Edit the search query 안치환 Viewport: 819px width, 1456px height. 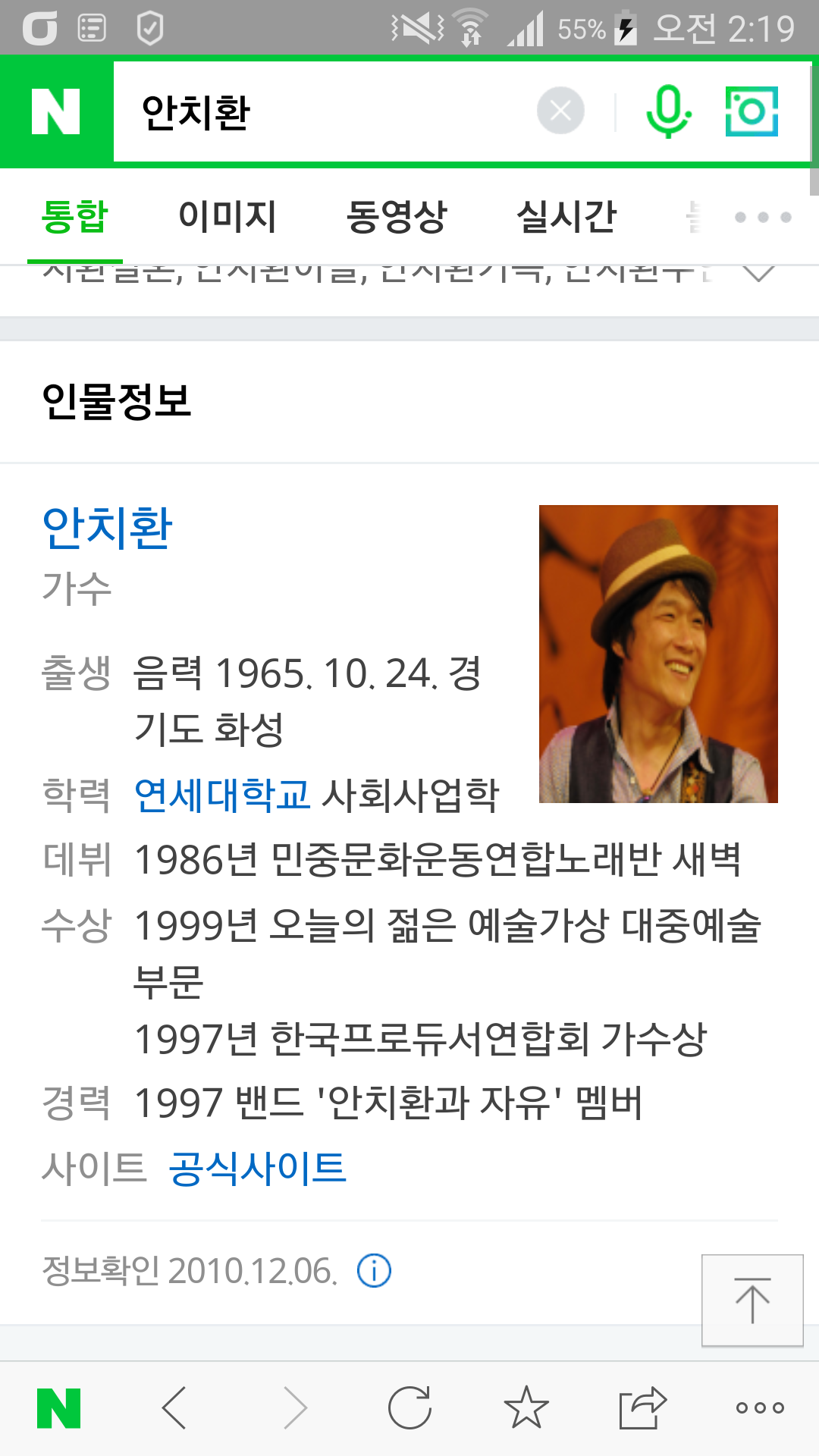click(318, 112)
